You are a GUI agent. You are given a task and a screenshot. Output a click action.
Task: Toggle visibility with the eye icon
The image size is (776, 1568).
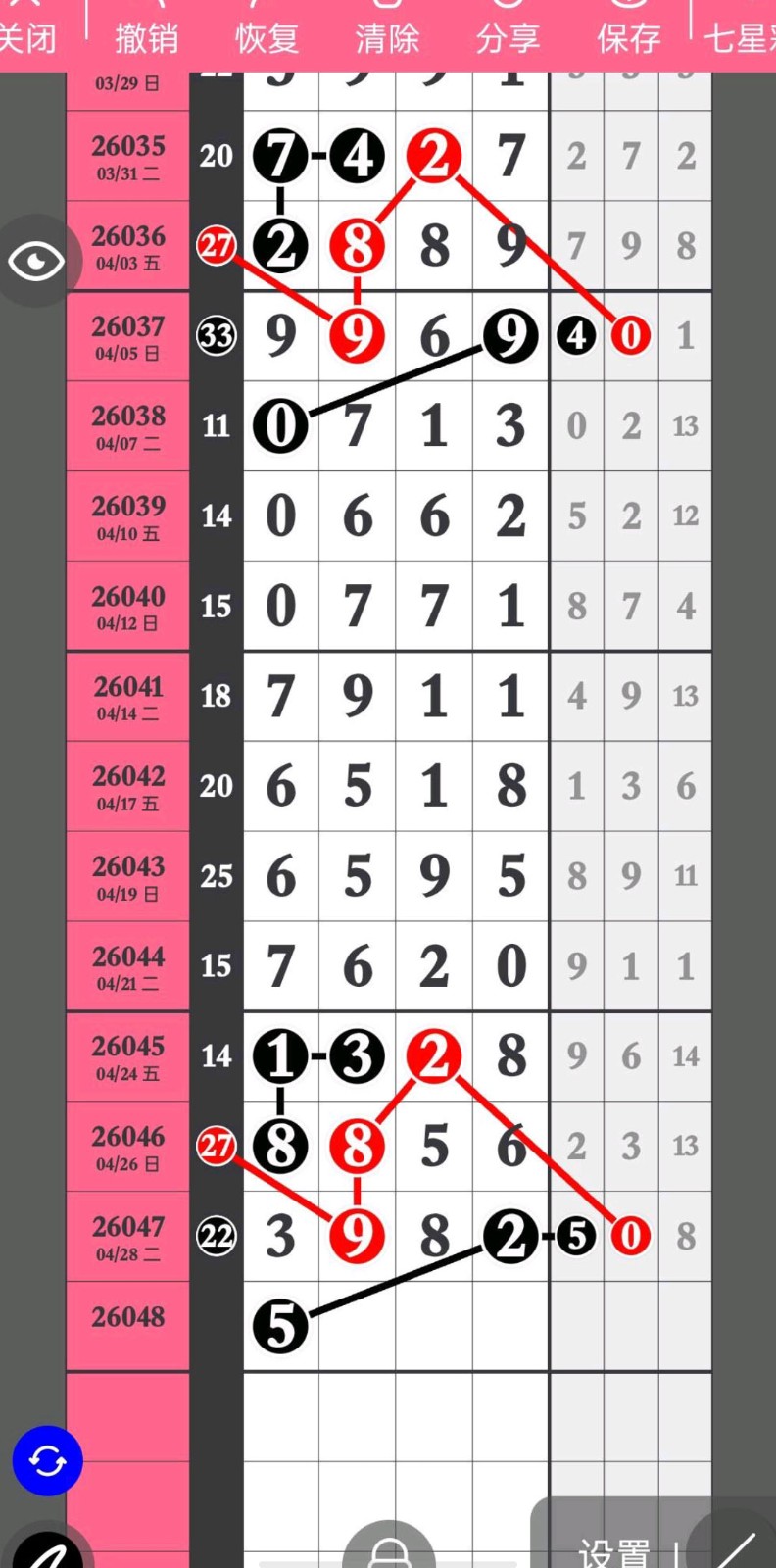click(x=36, y=261)
